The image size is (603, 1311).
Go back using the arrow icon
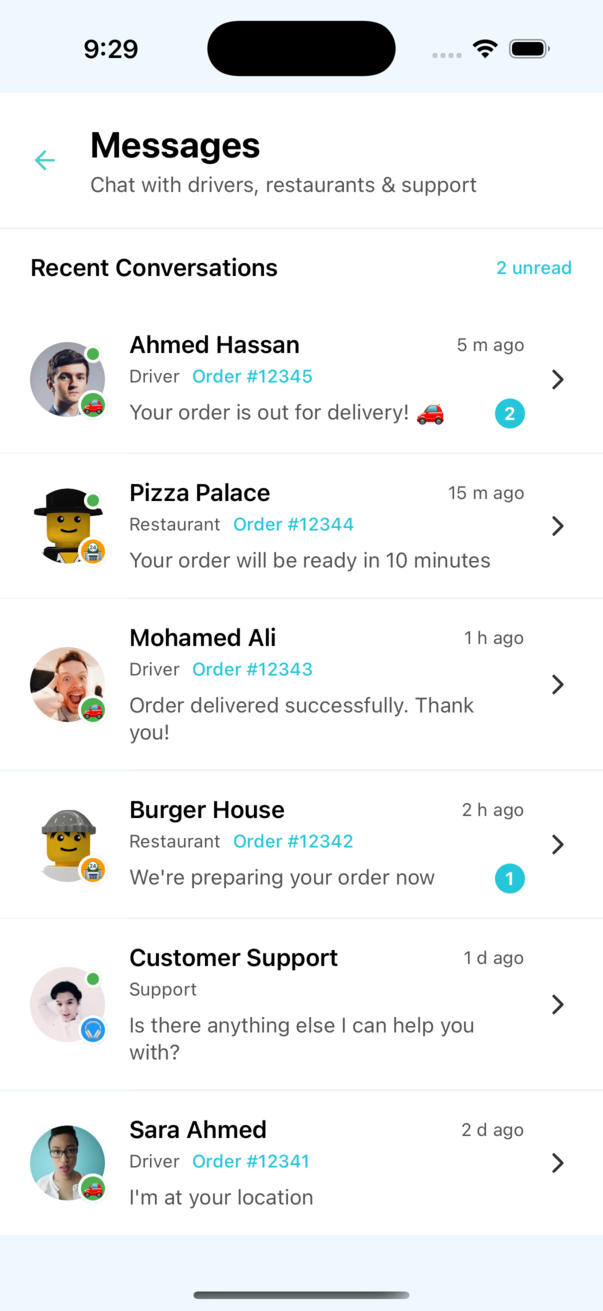tap(45, 160)
